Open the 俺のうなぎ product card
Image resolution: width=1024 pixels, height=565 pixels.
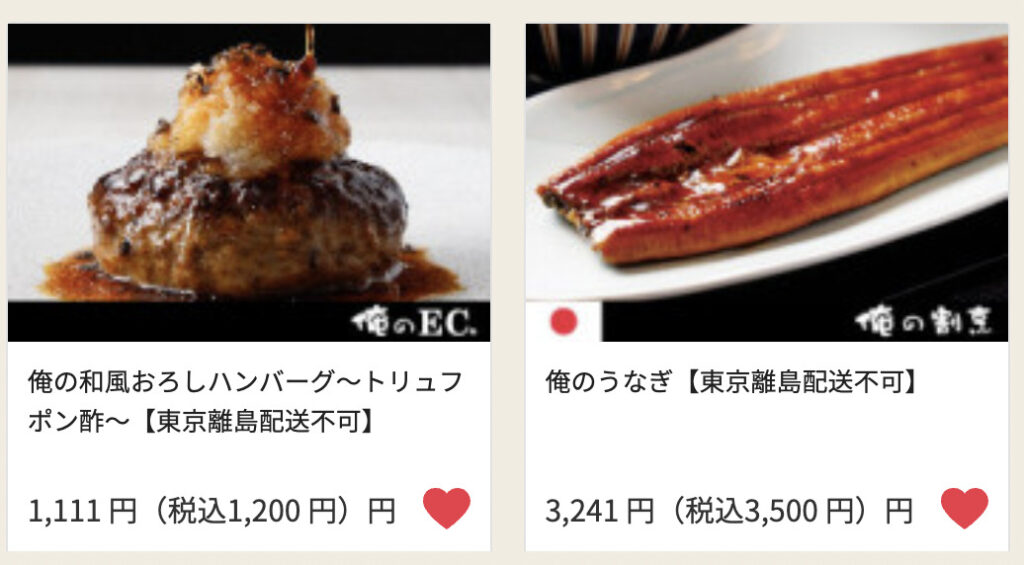(x=766, y=180)
